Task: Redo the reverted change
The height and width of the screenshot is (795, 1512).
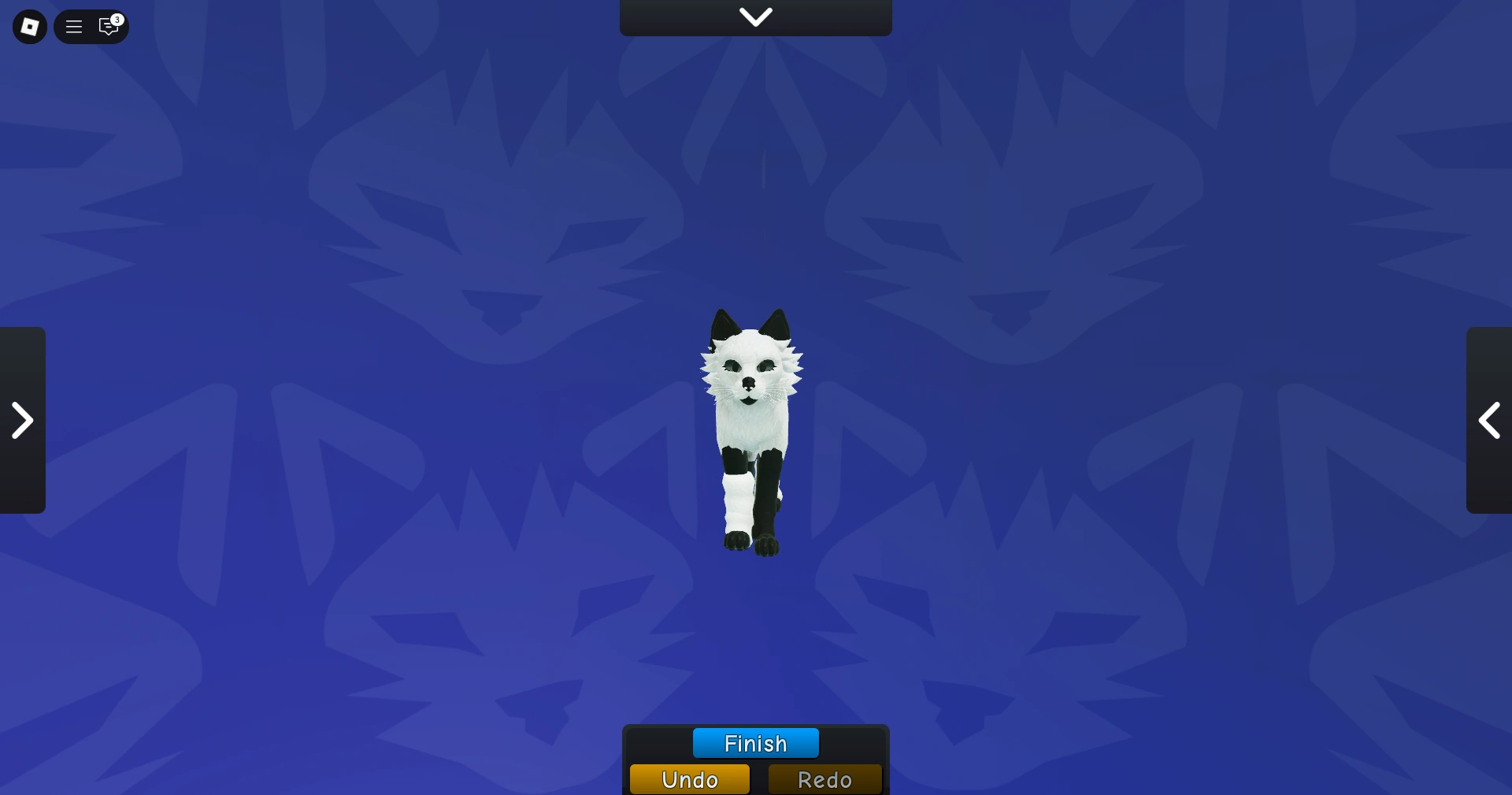Action: [x=825, y=780]
